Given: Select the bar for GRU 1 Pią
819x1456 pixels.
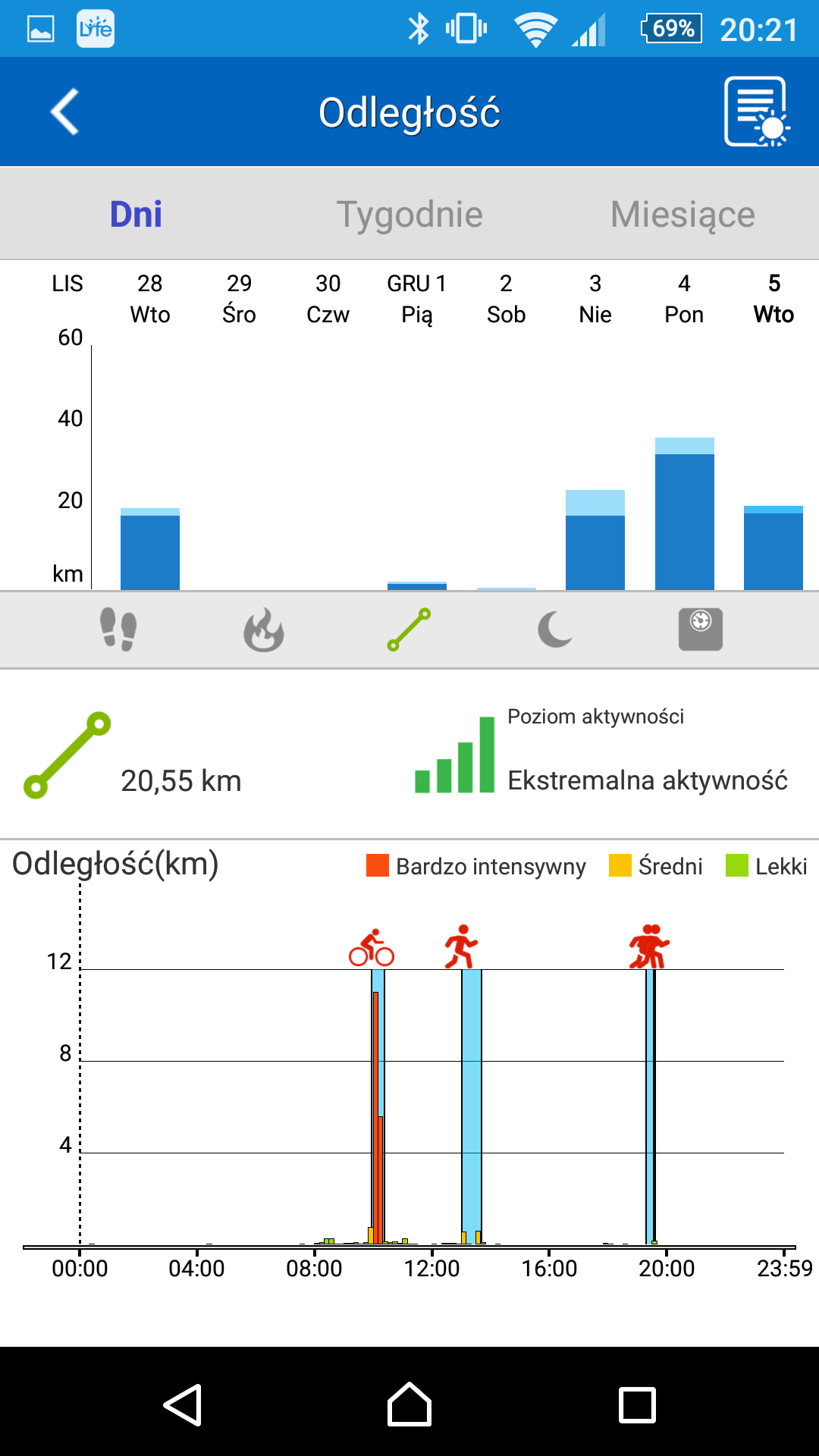Looking at the screenshot, I should pyautogui.click(x=417, y=585).
